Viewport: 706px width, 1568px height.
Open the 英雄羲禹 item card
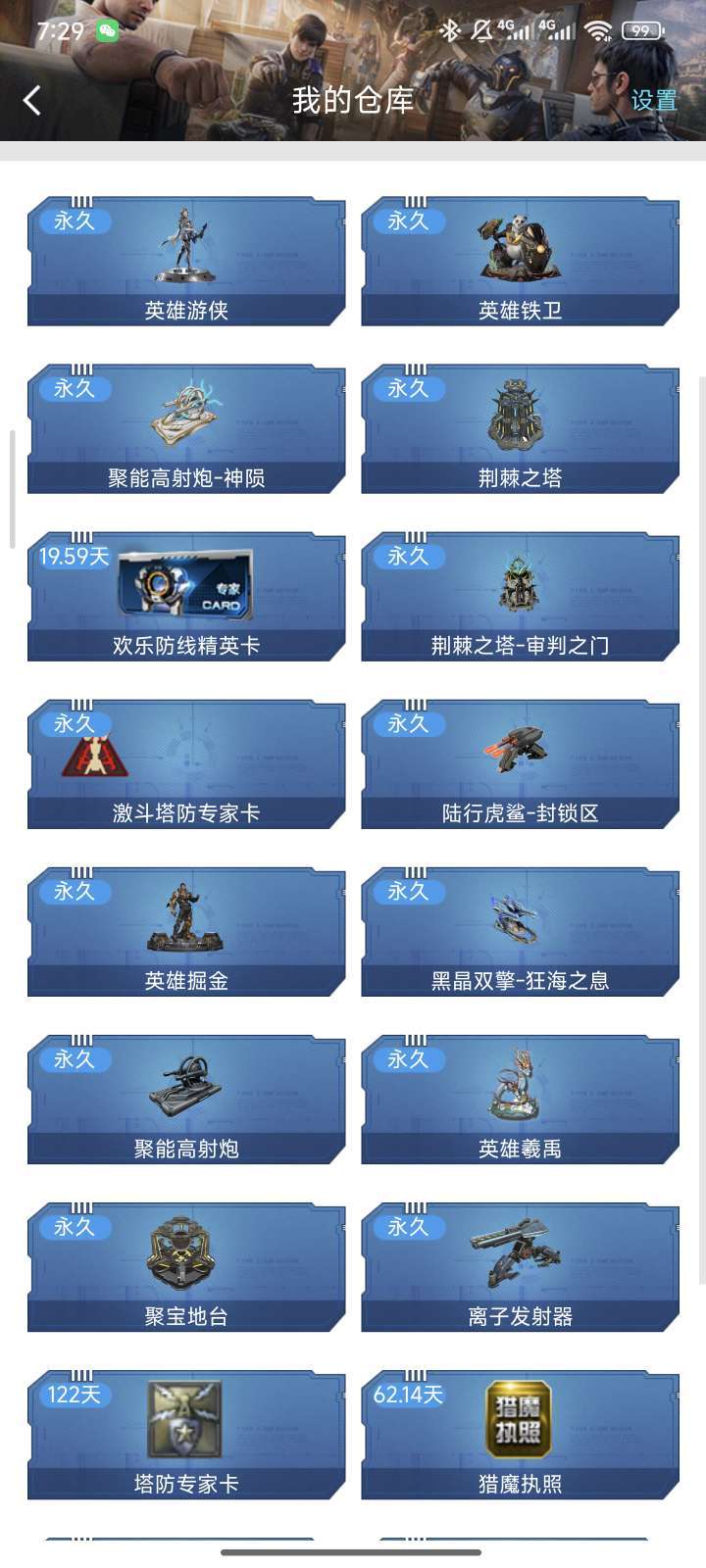[520, 1100]
